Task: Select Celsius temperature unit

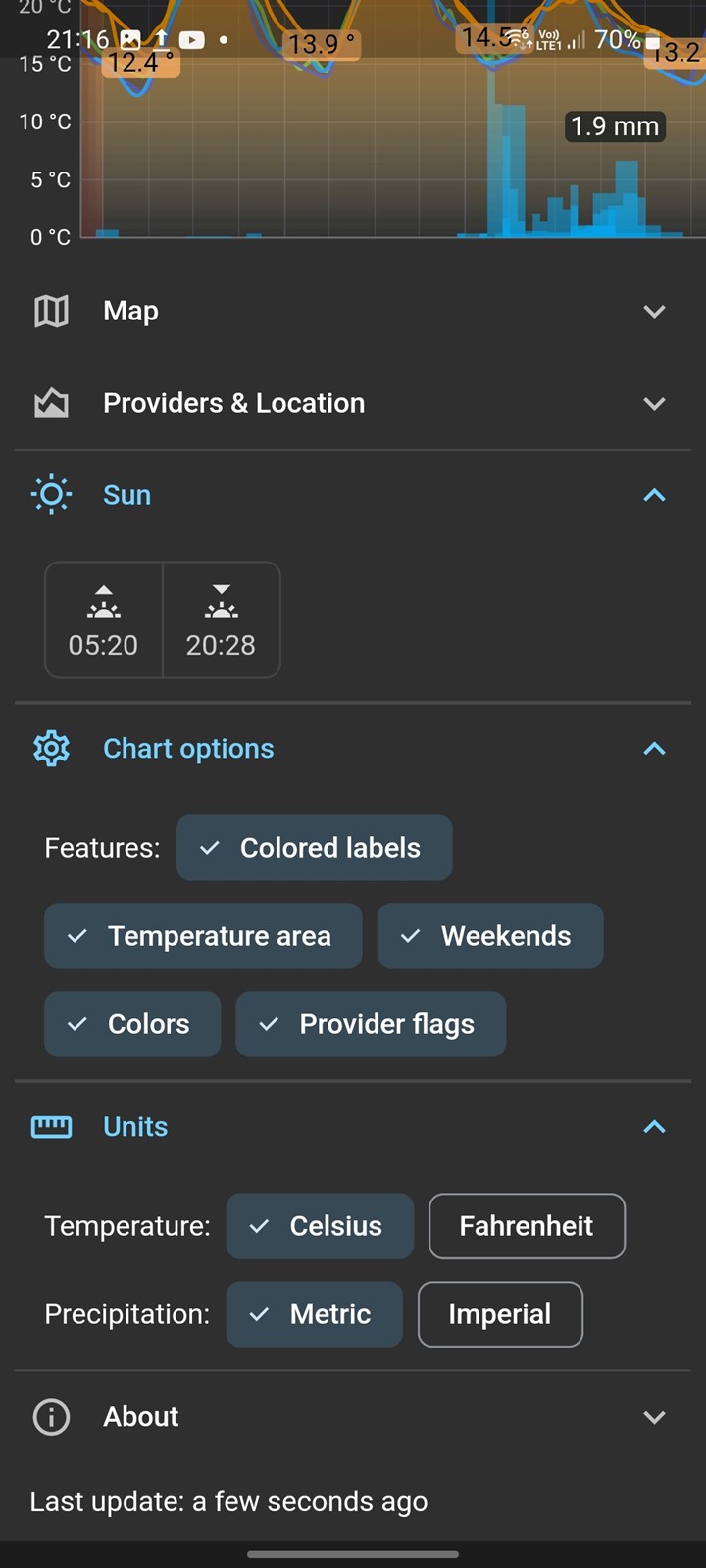Action: 320,1226
